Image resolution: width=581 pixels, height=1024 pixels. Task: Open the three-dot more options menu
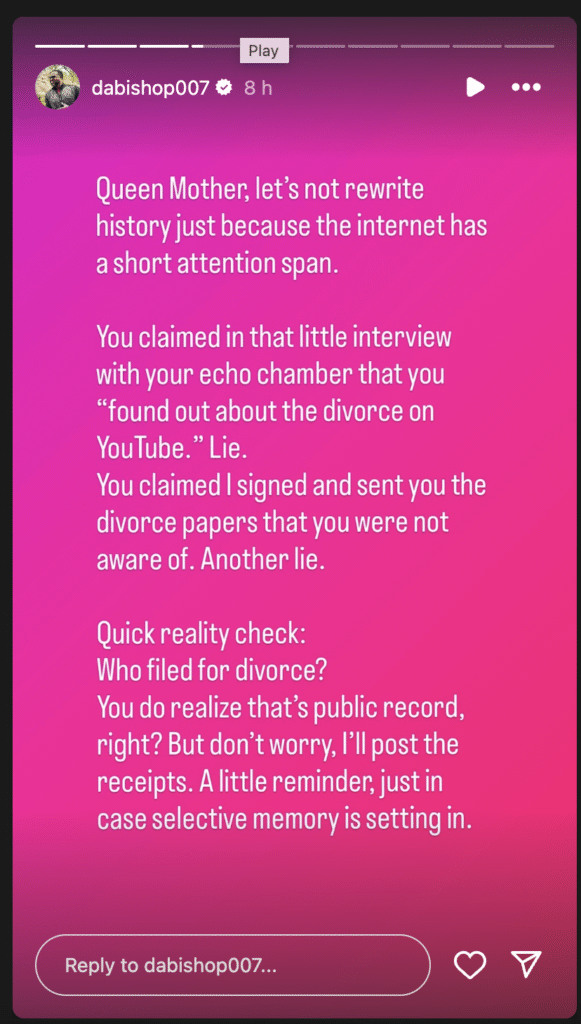tap(526, 87)
